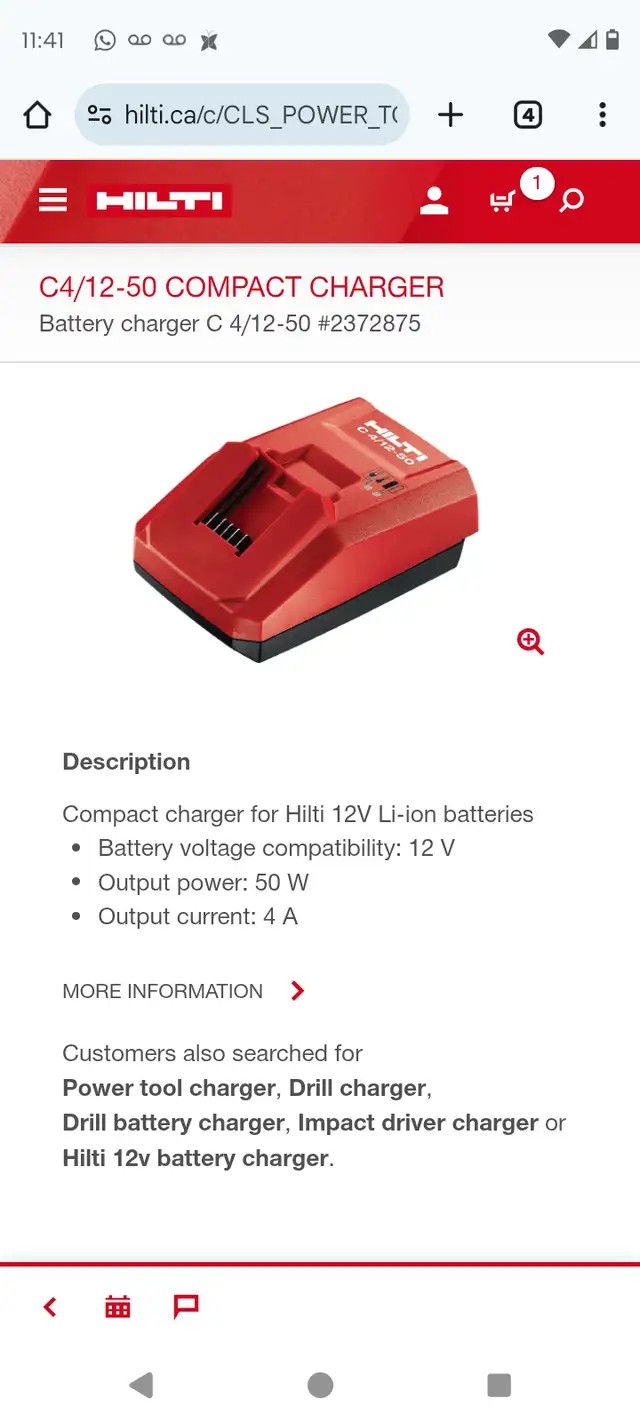Expand More Information about the charger

(183, 991)
